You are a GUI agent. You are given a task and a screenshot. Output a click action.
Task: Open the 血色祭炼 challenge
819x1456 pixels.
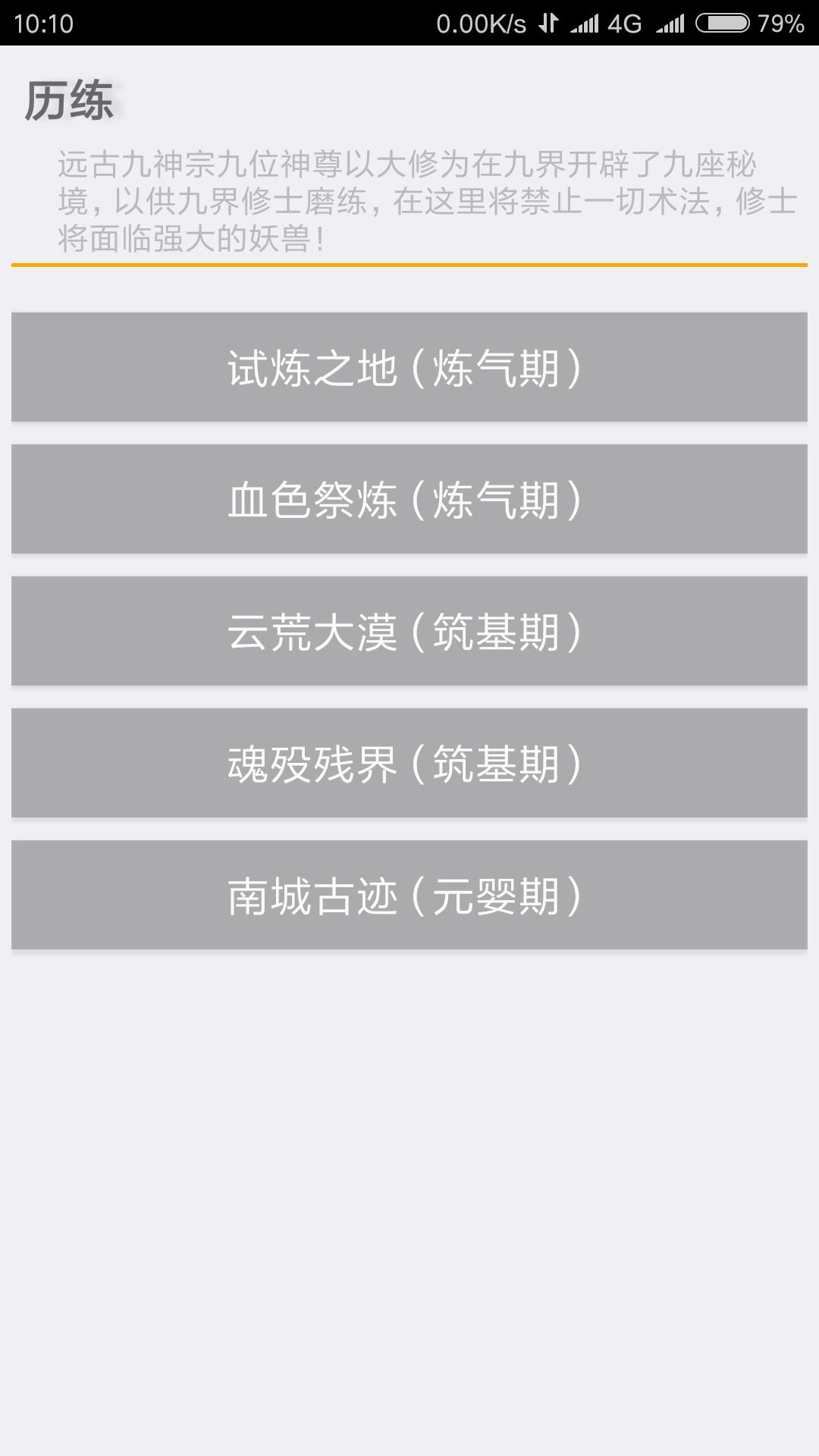pos(409,498)
